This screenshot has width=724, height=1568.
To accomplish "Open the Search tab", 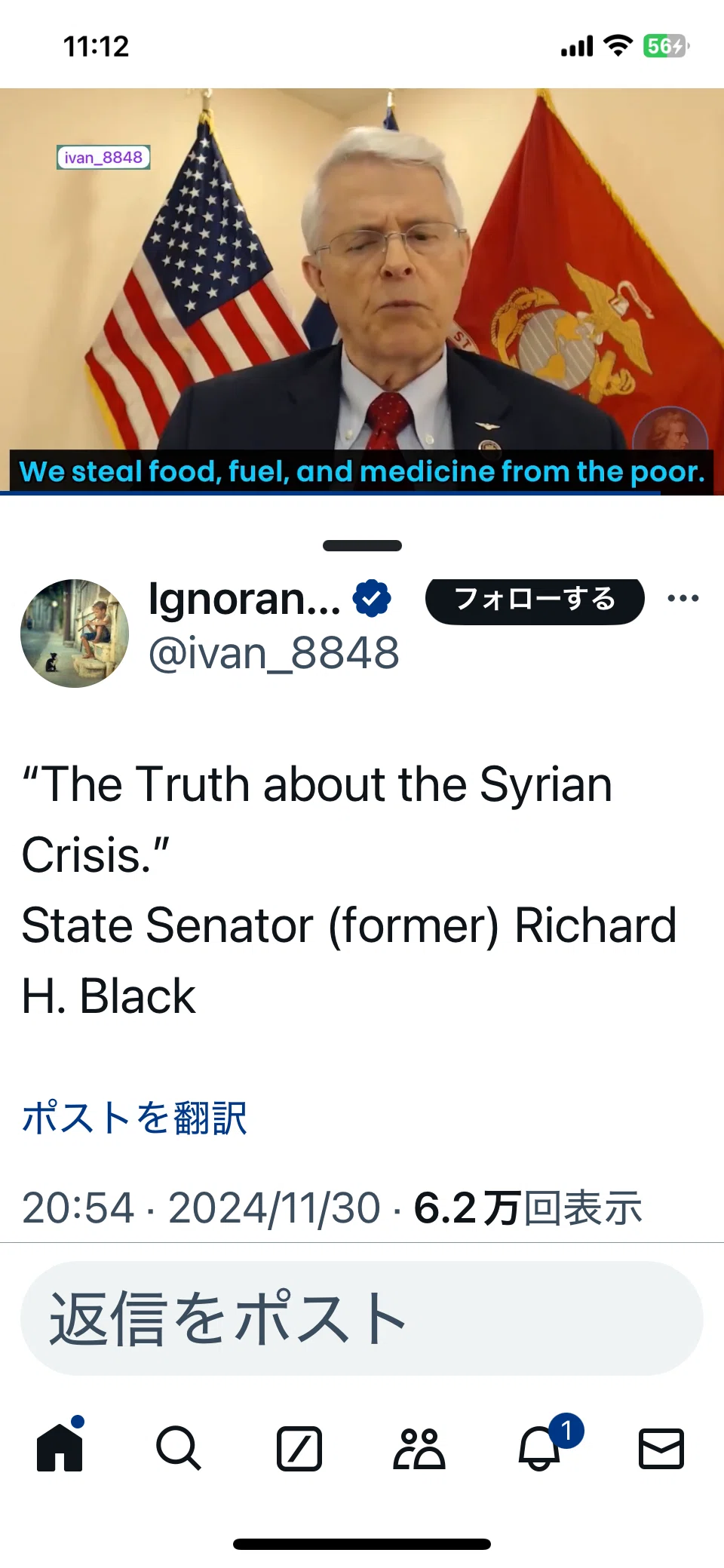I will click(x=179, y=1448).
